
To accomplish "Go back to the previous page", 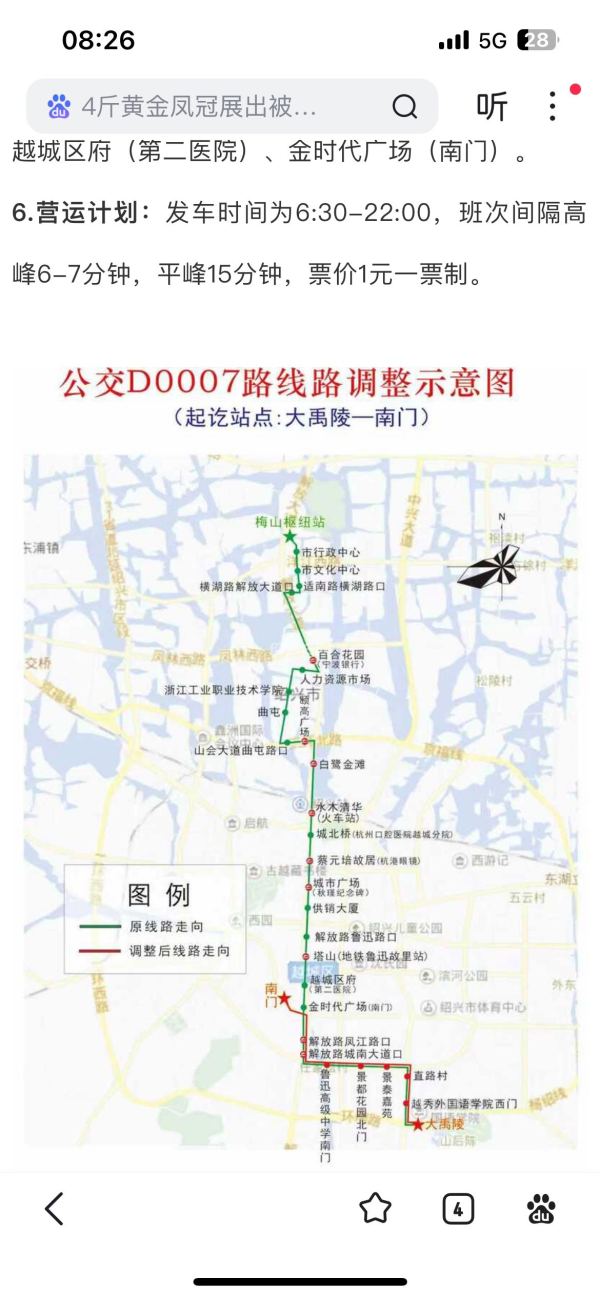I will (55, 1209).
